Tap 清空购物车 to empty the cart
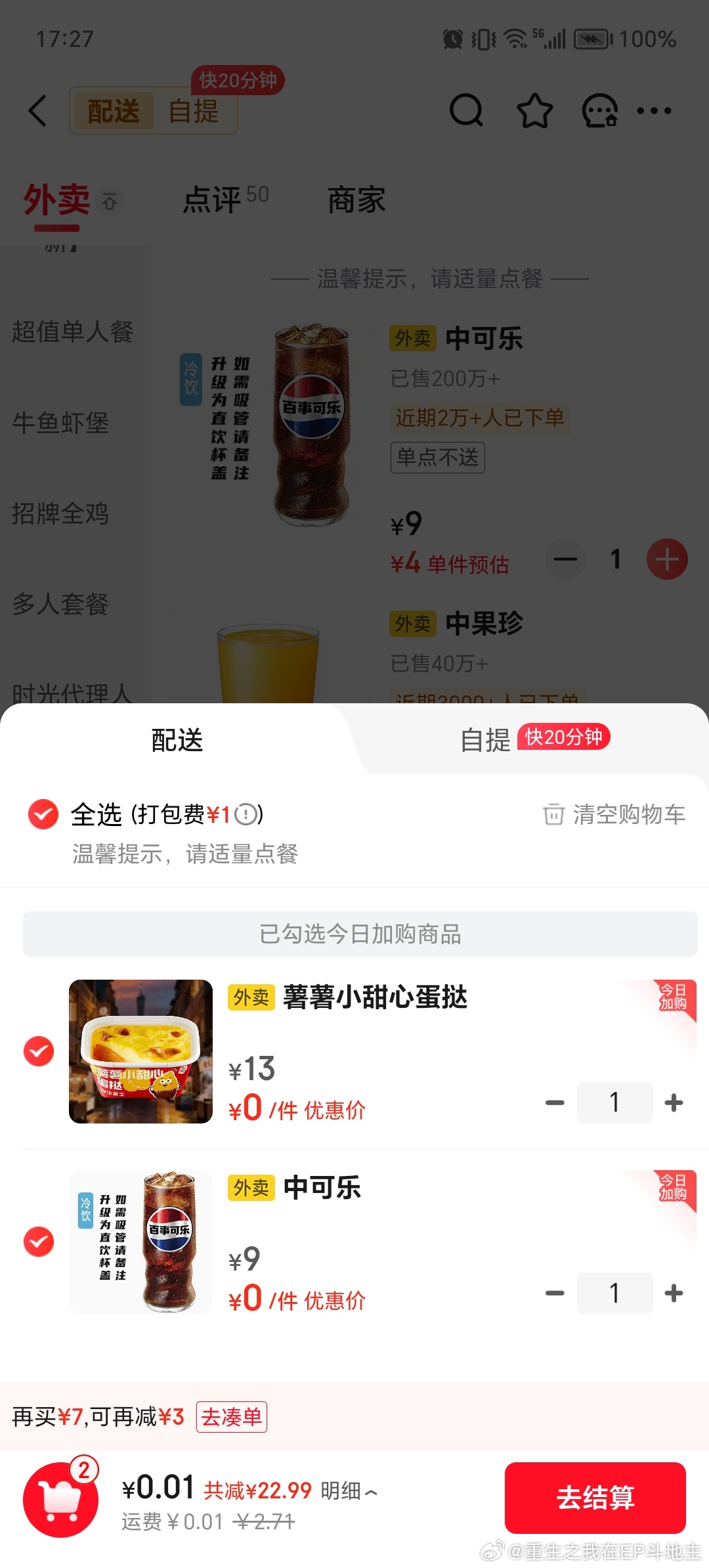The width and height of the screenshot is (709, 1568). [614, 814]
